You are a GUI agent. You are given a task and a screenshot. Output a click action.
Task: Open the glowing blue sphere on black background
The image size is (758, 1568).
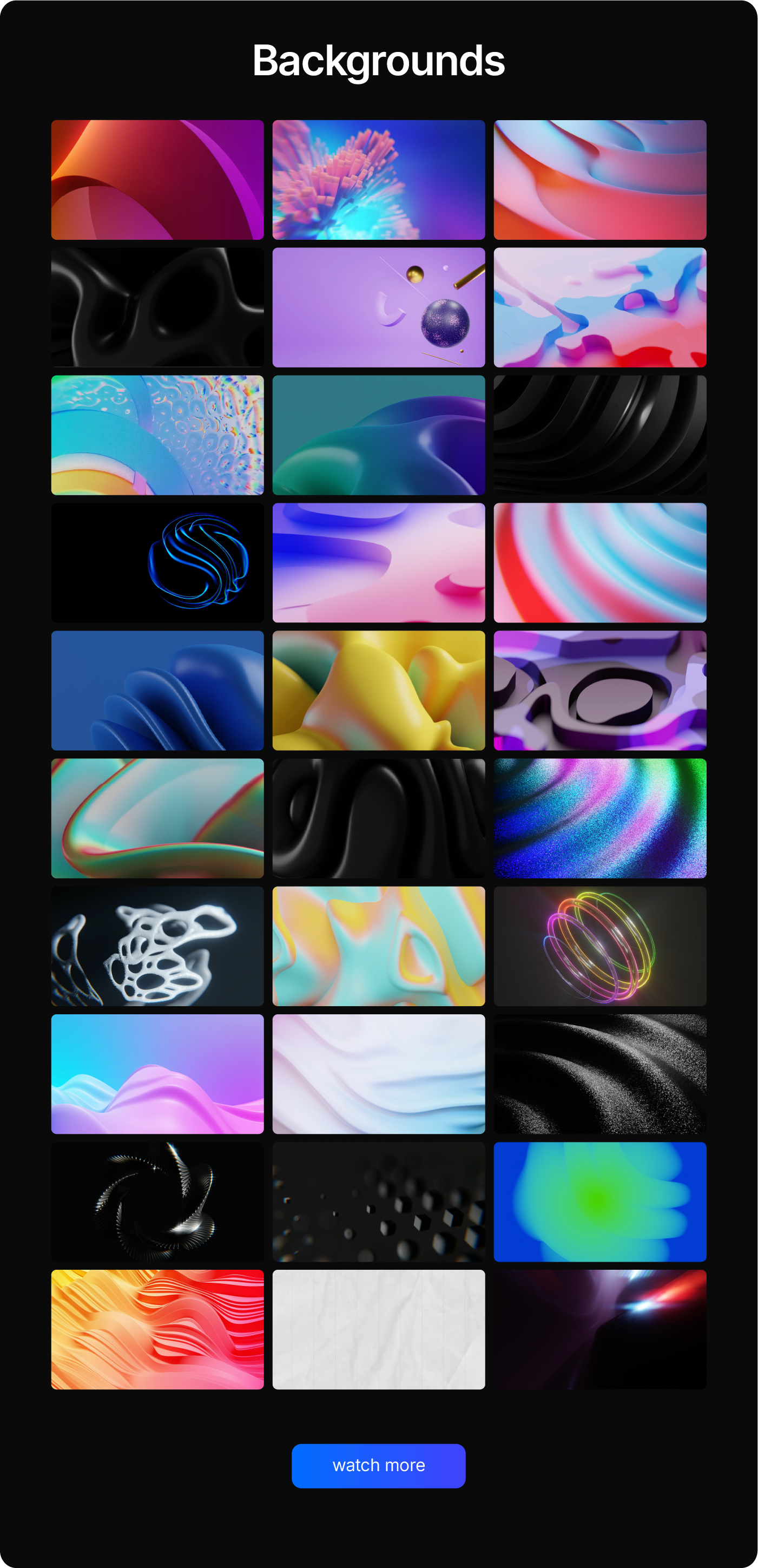click(x=157, y=562)
